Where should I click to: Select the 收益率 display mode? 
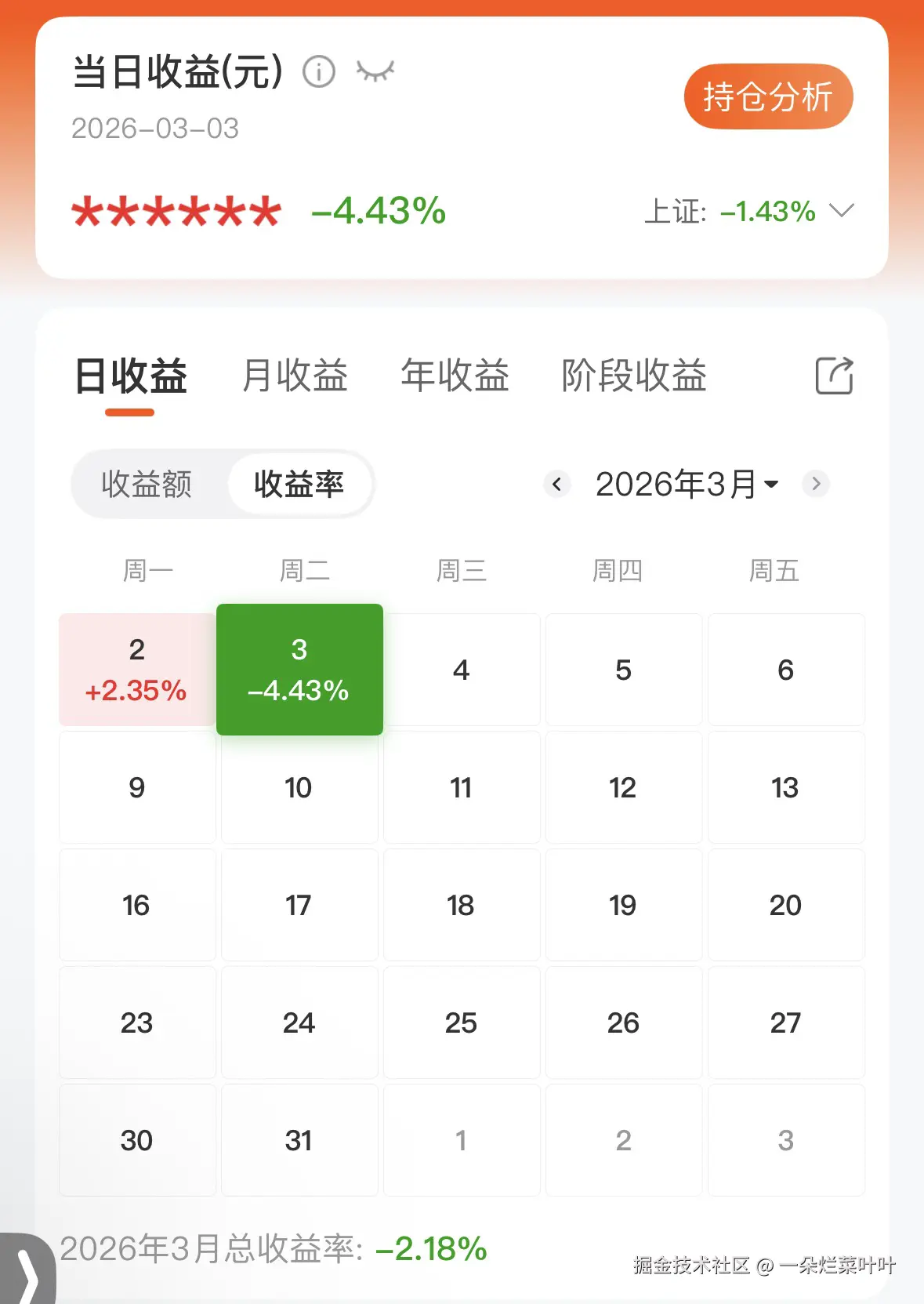coord(299,485)
